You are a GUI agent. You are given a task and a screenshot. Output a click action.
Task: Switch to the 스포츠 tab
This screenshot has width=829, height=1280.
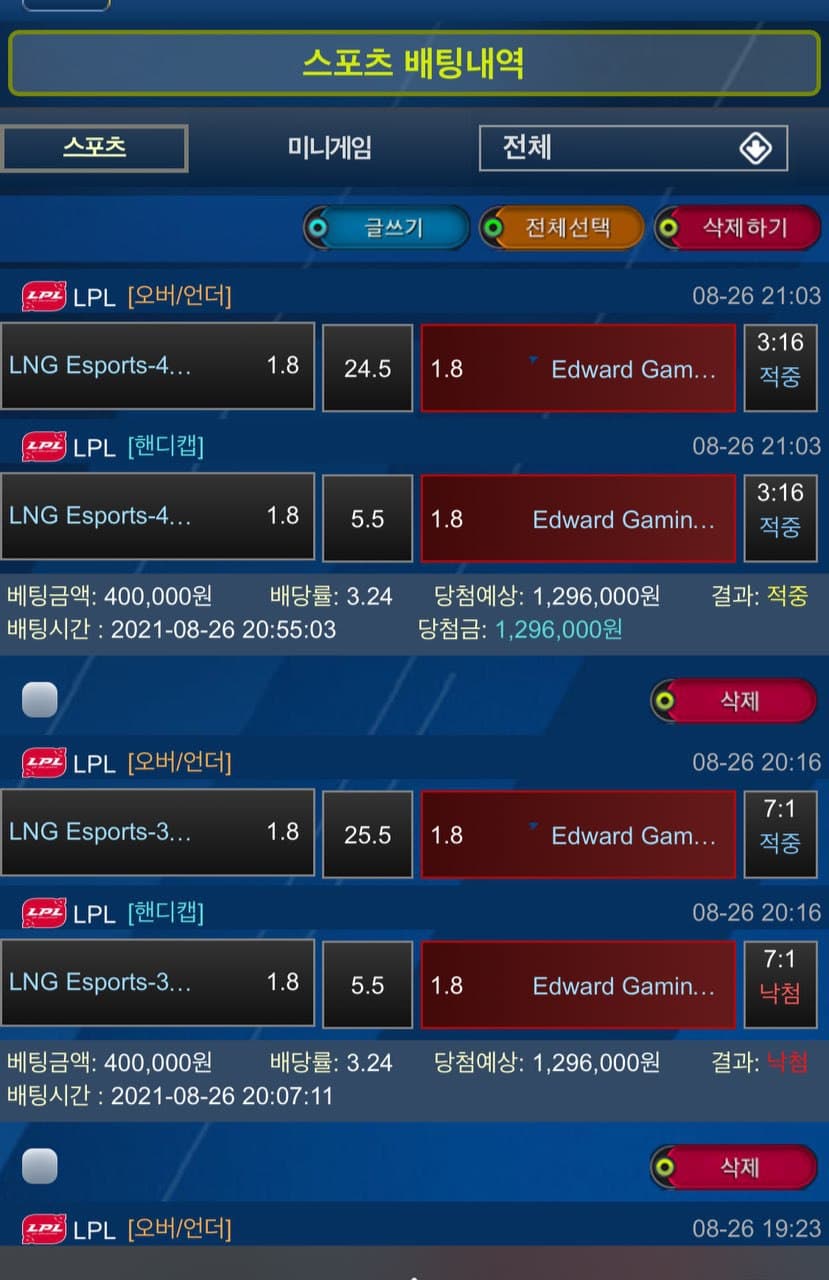coord(95,148)
